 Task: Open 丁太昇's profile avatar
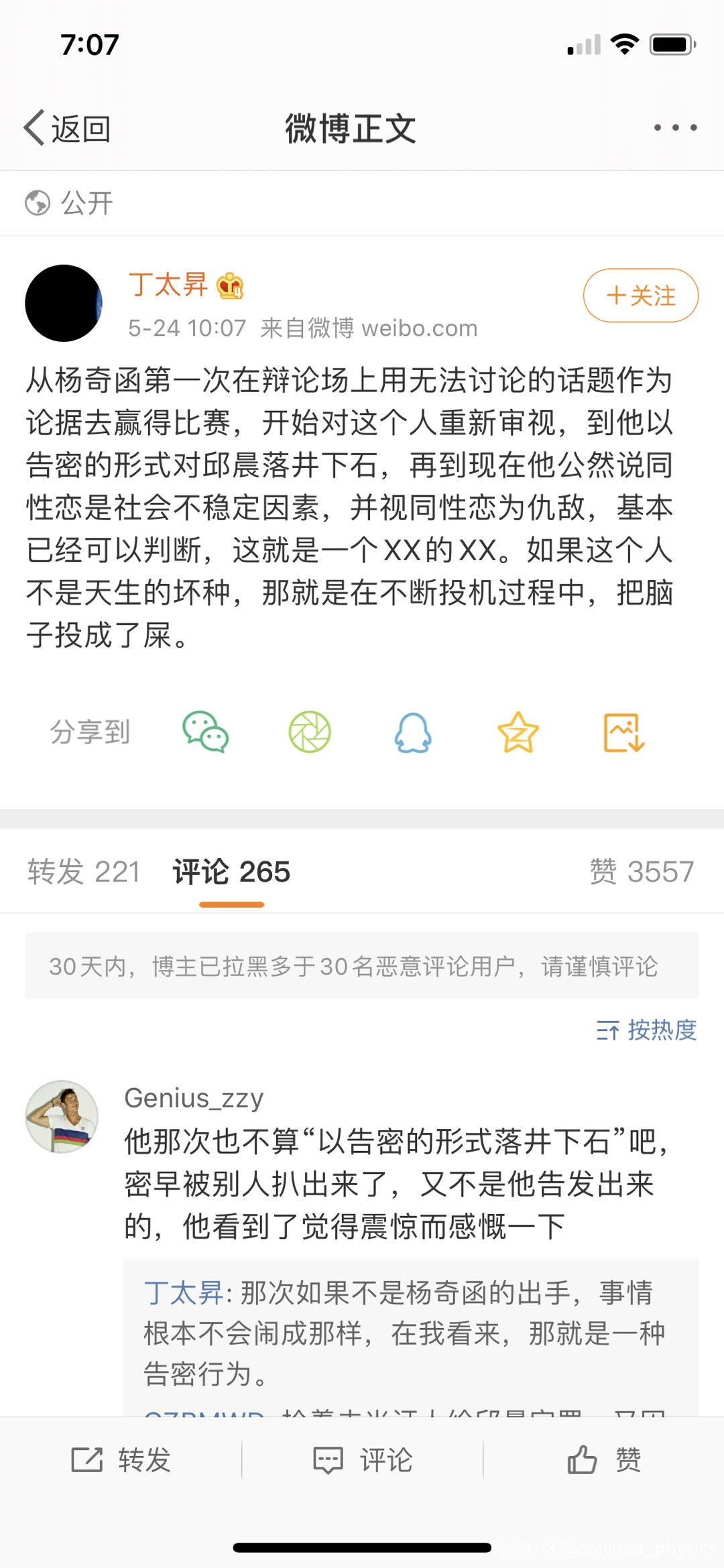pos(64,303)
